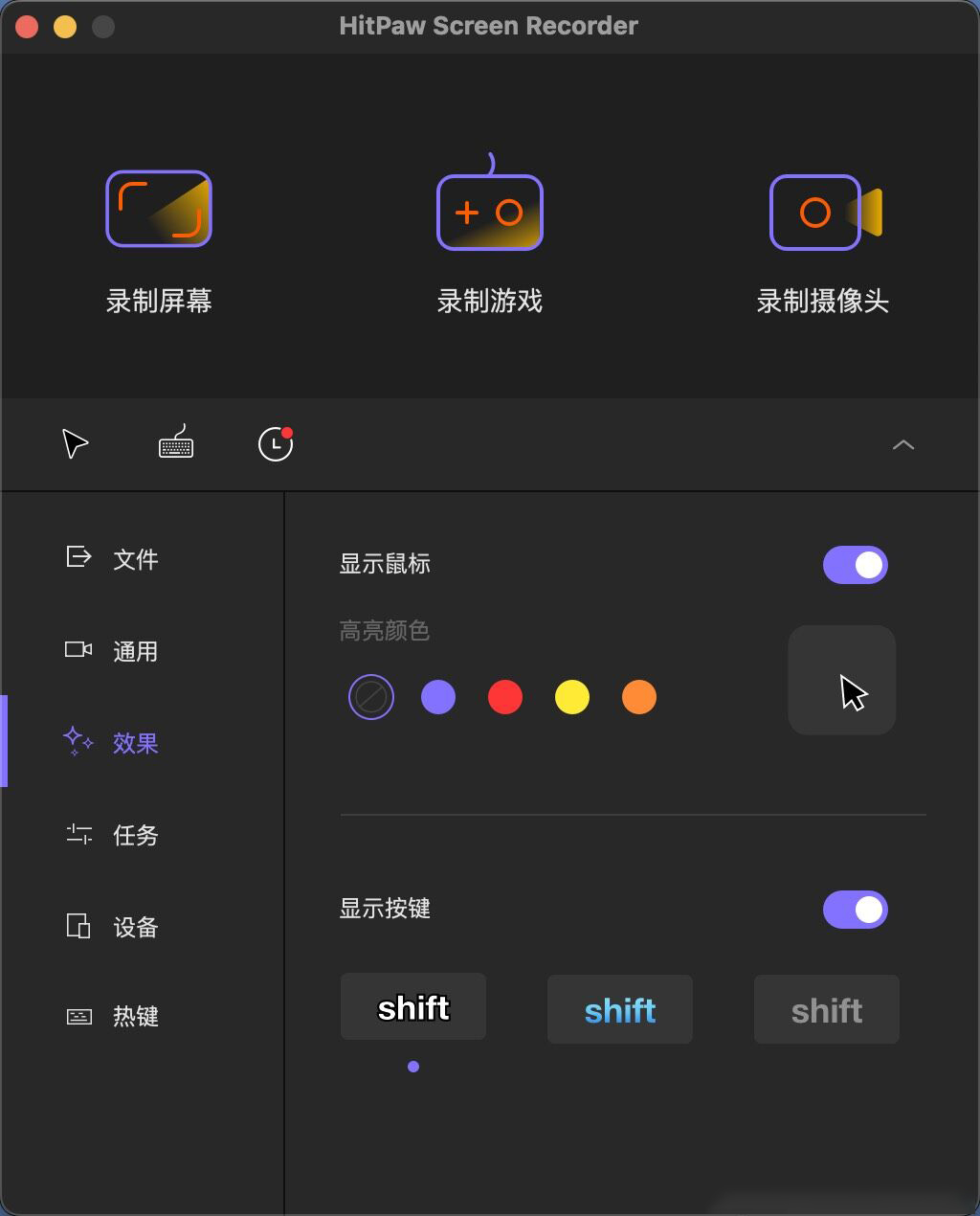Open the 文件 settings section

(x=135, y=559)
